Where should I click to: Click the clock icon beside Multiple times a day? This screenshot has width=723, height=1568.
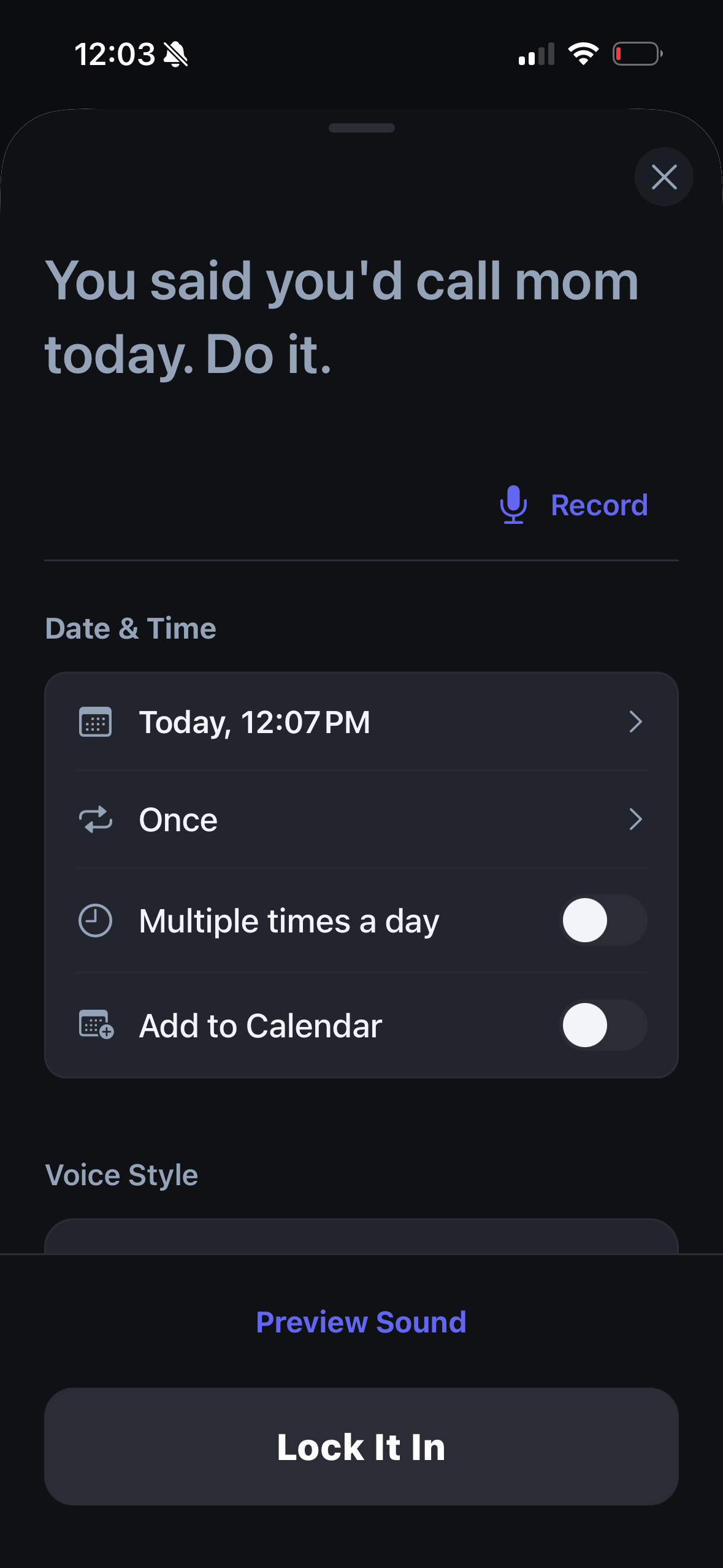(96, 920)
